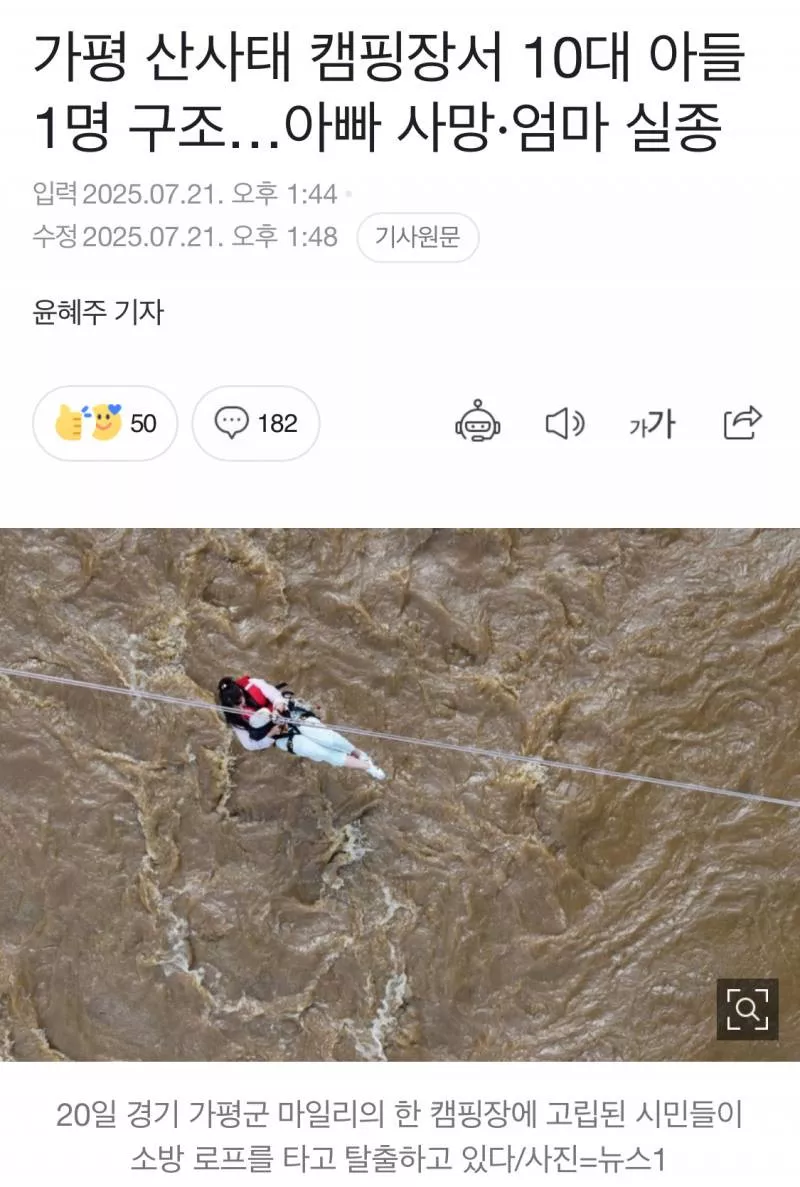Open the flood rescue photo
This screenshot has width=800, height=1187.
click(x=400, y=793)
